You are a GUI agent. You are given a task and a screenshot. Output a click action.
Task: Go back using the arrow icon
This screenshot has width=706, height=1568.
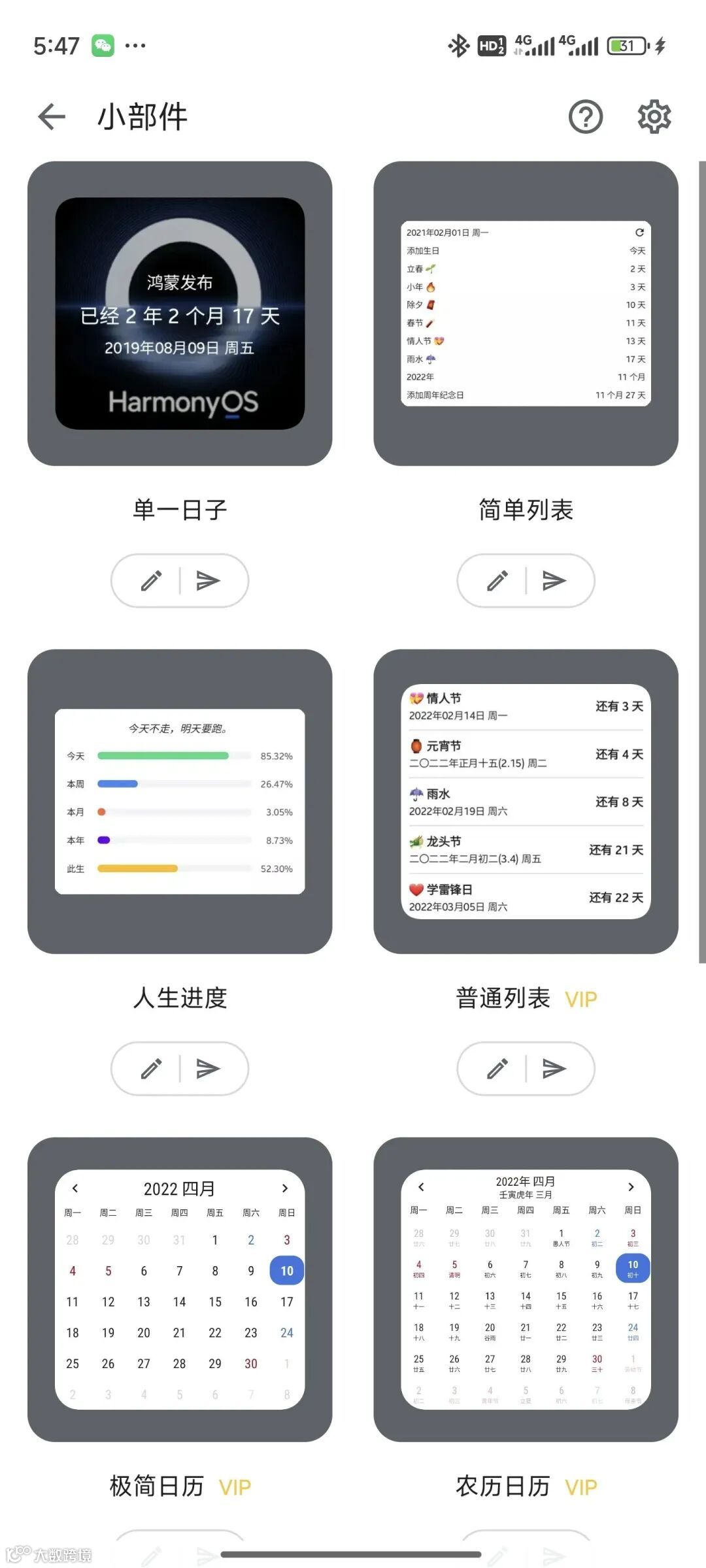[52, 117]
